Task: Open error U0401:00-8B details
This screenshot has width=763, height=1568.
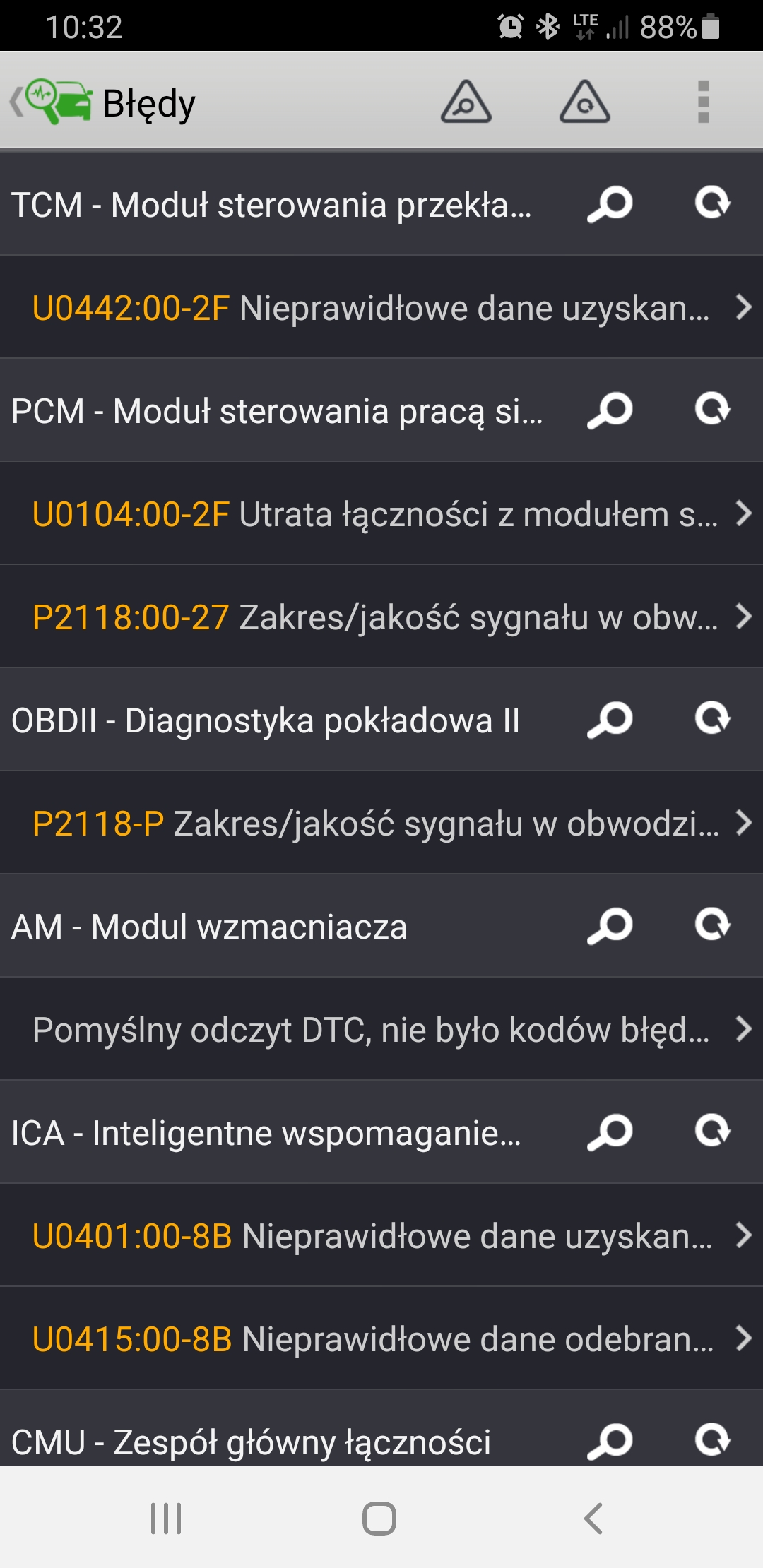Action: point(381,1236)
